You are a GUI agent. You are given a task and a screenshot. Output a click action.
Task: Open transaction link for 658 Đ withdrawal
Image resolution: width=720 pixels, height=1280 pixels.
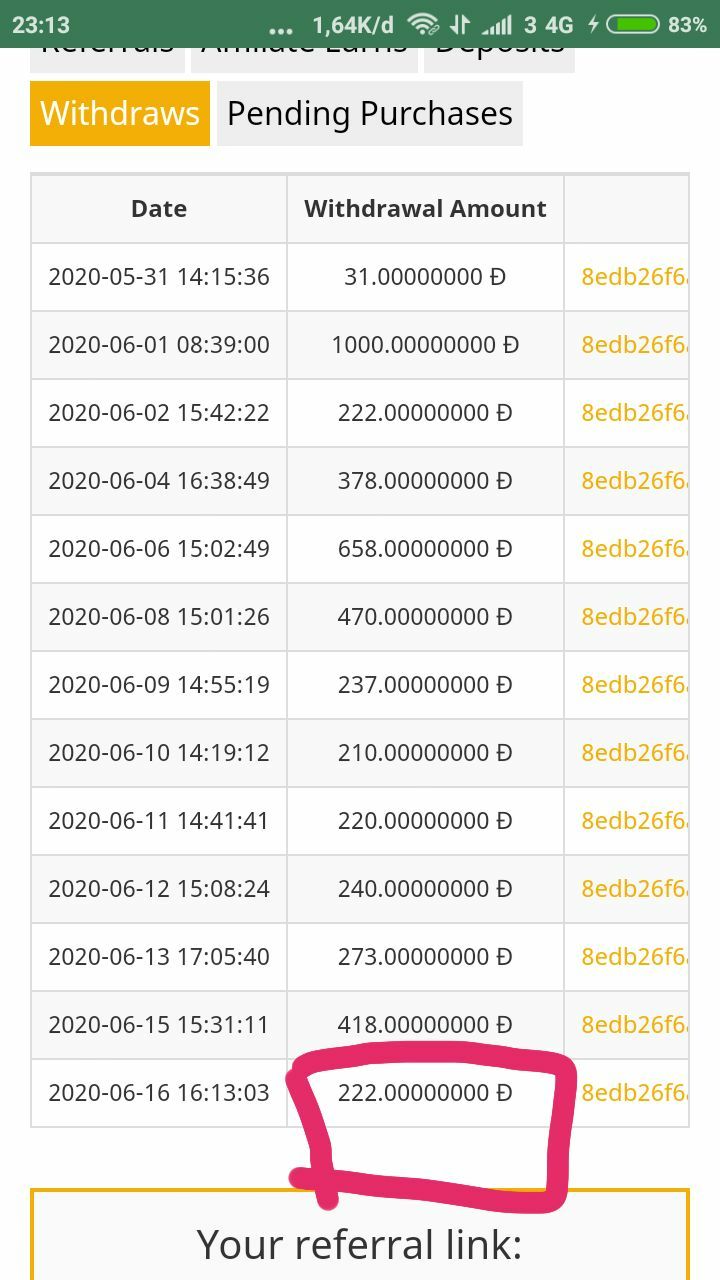634,549
